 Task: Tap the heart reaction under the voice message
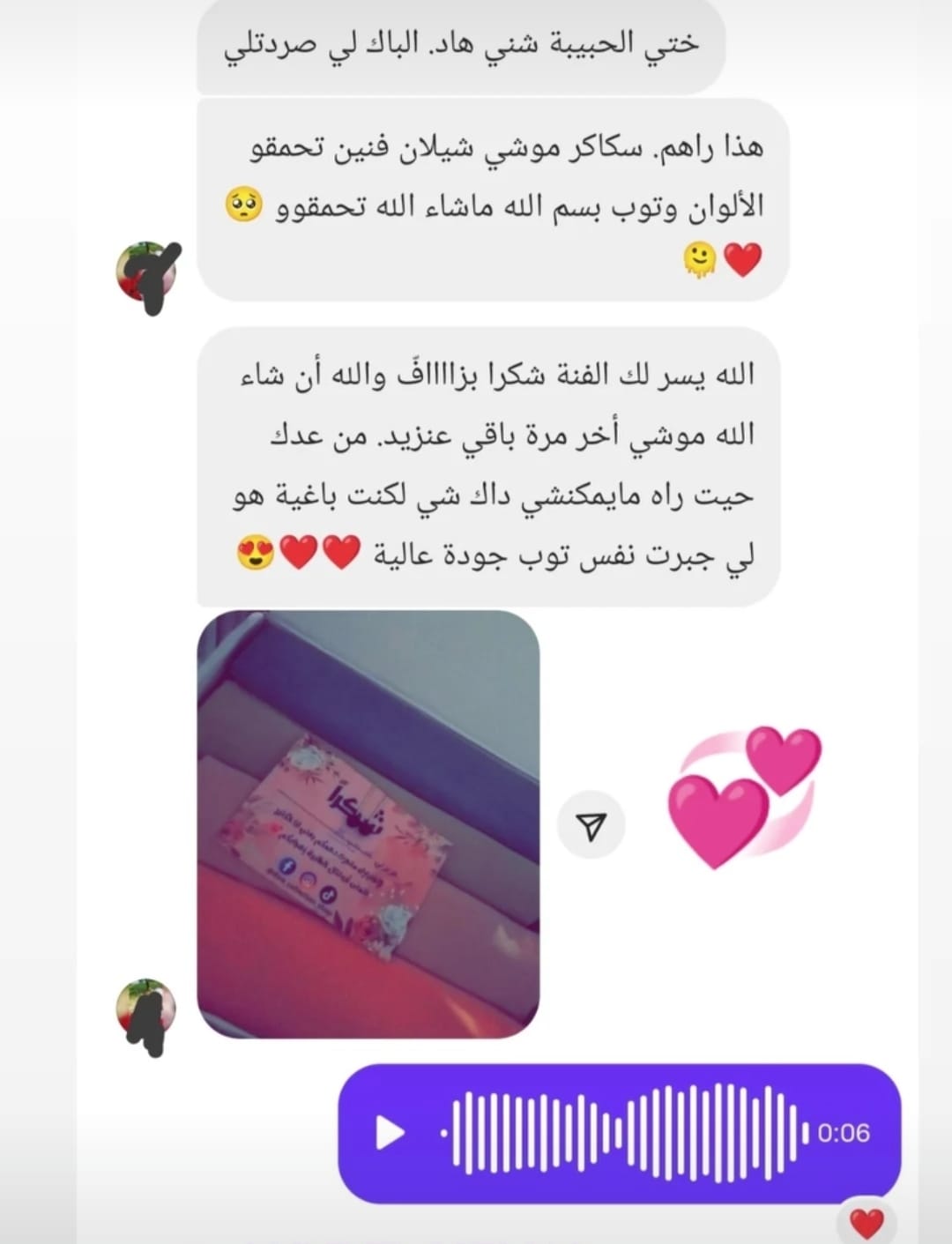[866, 1223]
